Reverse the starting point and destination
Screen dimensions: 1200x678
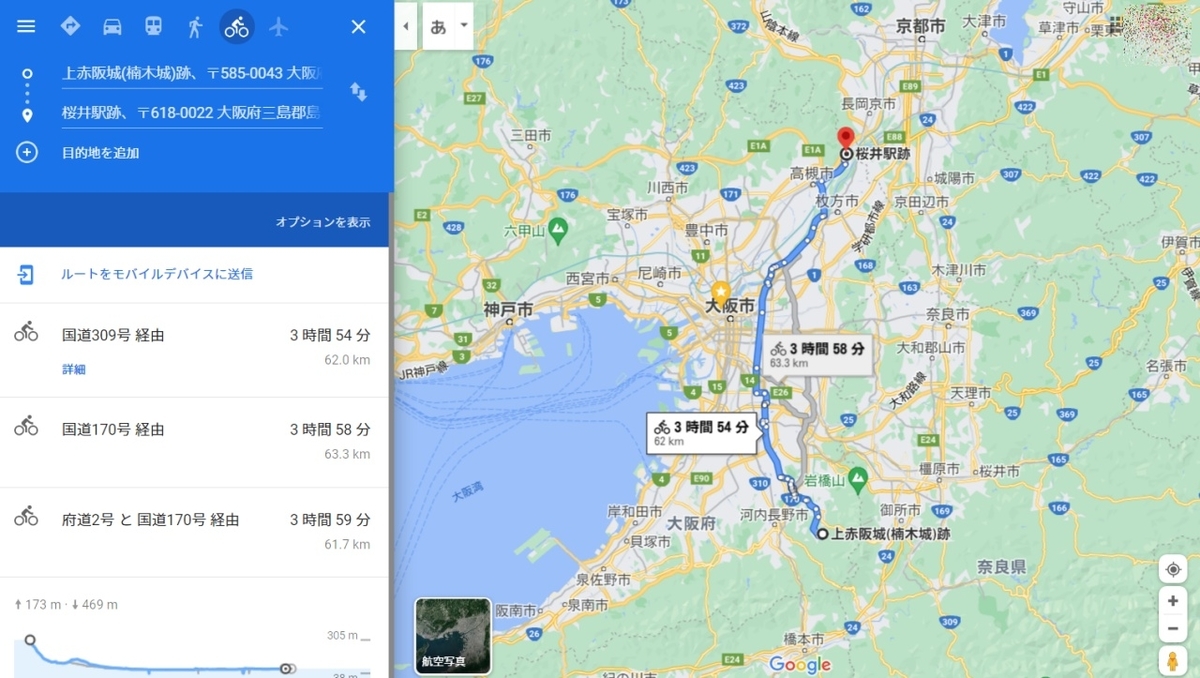coord(358,92)
